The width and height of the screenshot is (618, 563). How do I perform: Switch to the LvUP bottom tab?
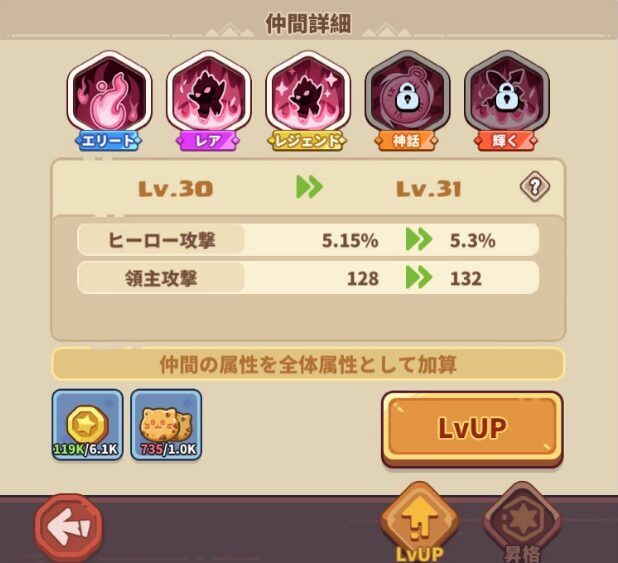[x=419, y=524]
